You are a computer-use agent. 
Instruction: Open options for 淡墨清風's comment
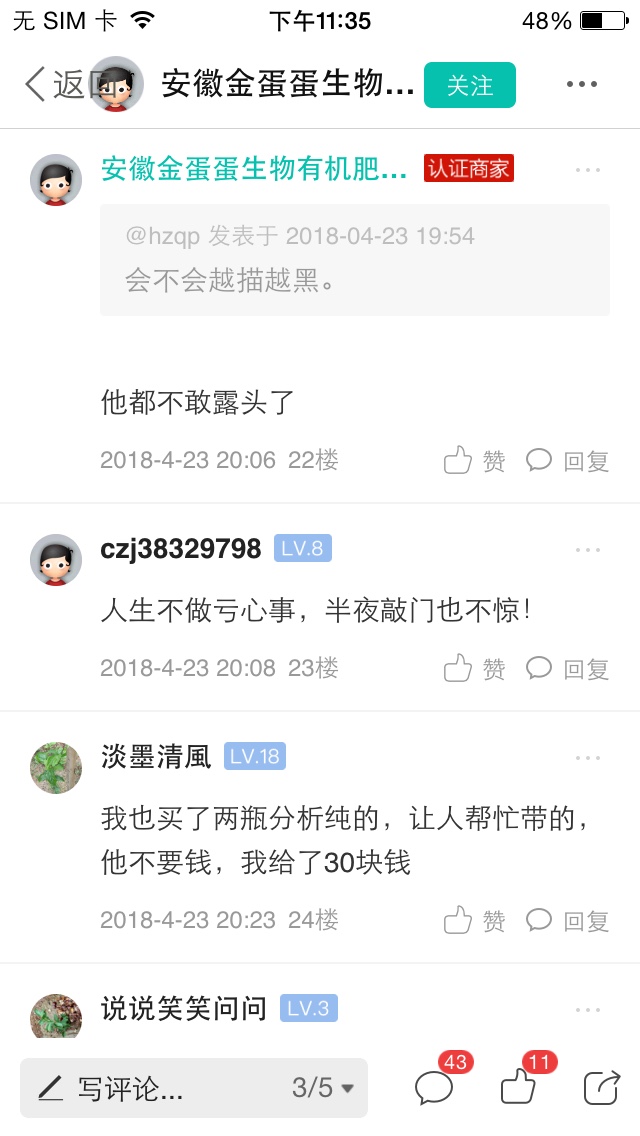588,759
